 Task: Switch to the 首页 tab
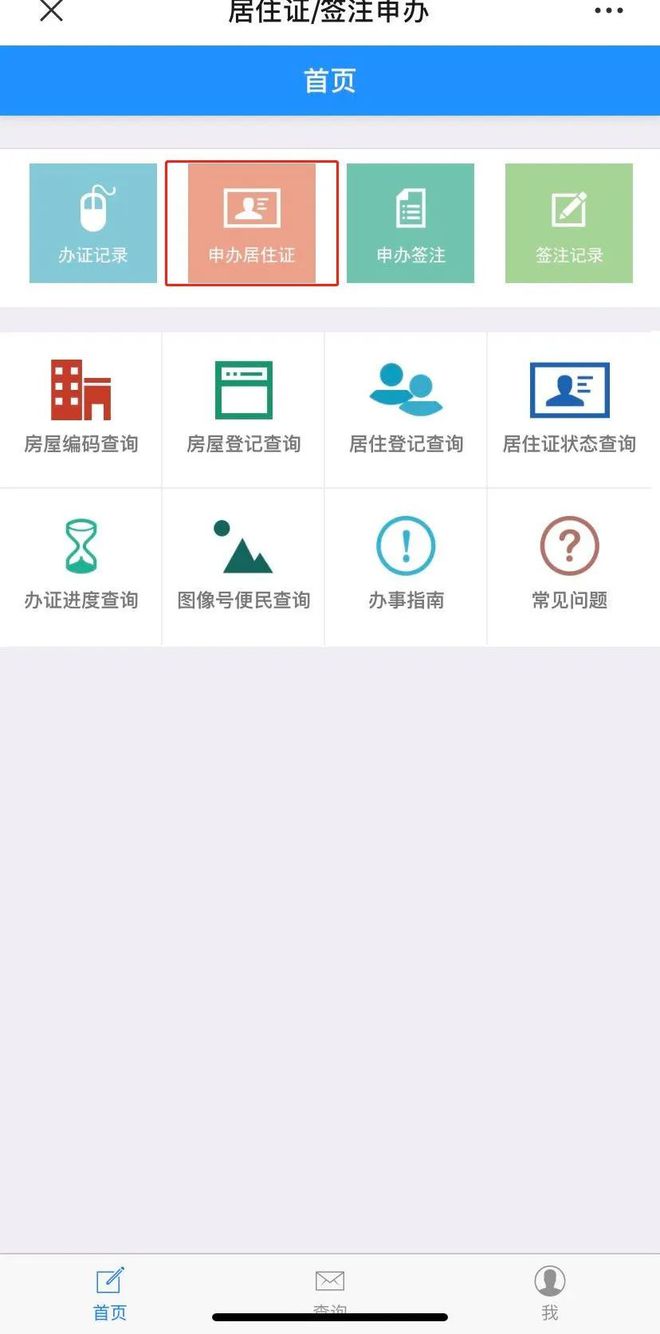110,1291
